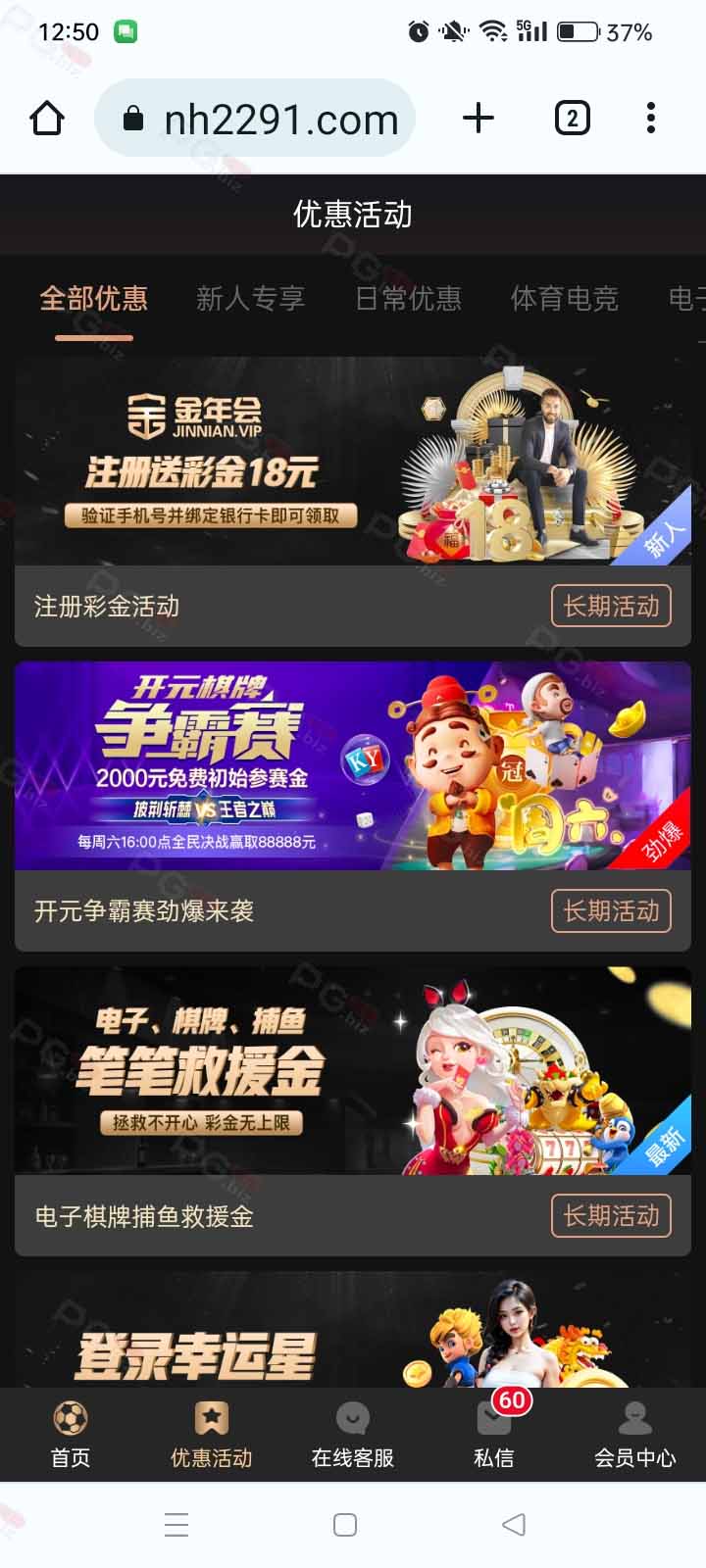Open a new browser tab
The image size is (706, 1568).
click(479, 119)
